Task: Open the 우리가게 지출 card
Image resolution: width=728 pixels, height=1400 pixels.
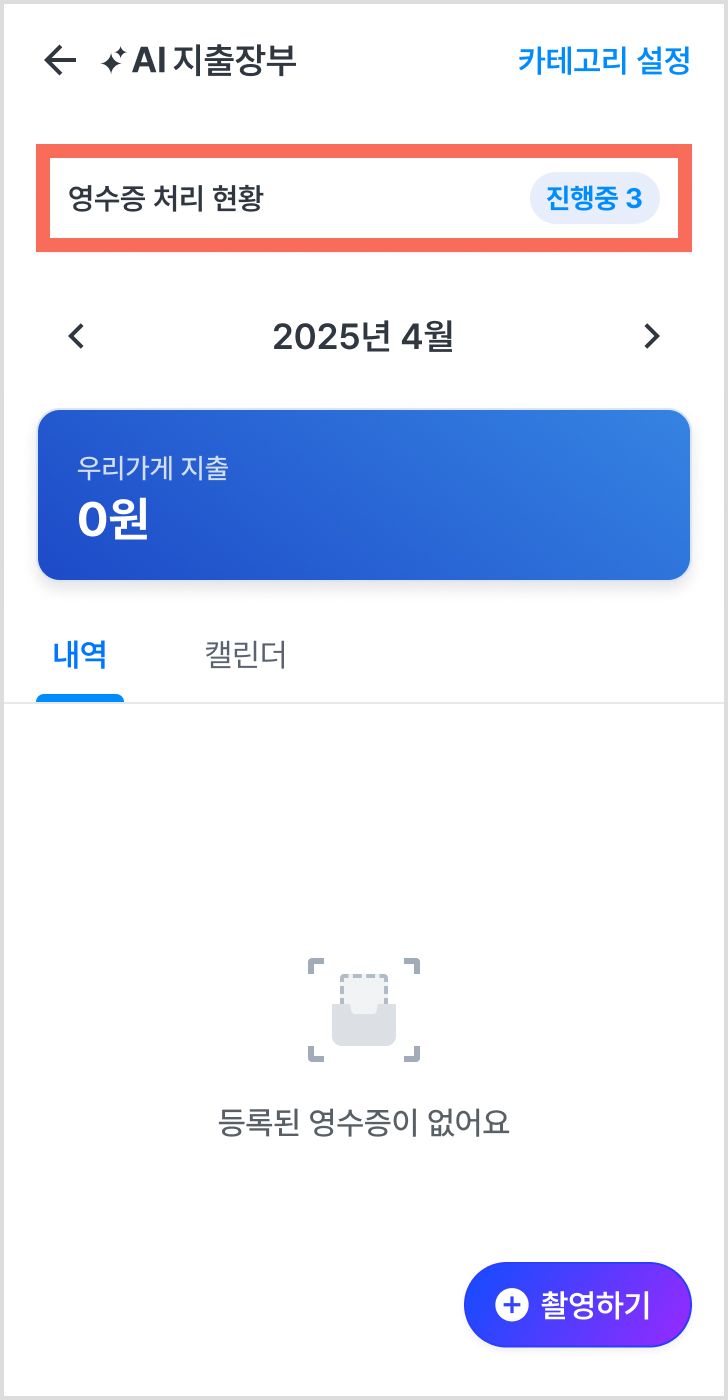Action: point(364,495)
